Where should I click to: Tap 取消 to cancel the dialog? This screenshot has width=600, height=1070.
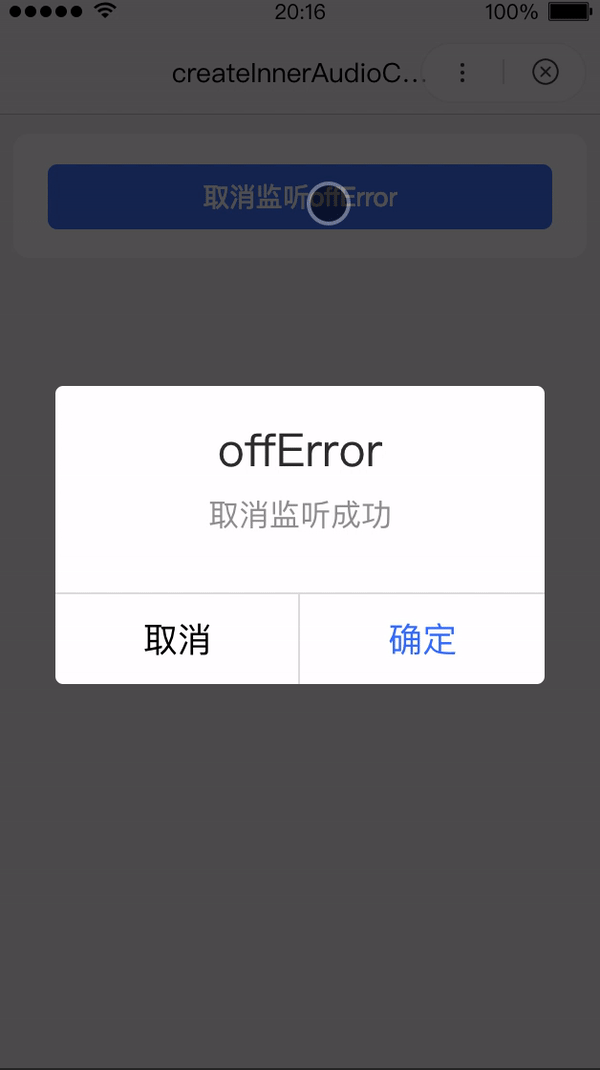point(177,639)
